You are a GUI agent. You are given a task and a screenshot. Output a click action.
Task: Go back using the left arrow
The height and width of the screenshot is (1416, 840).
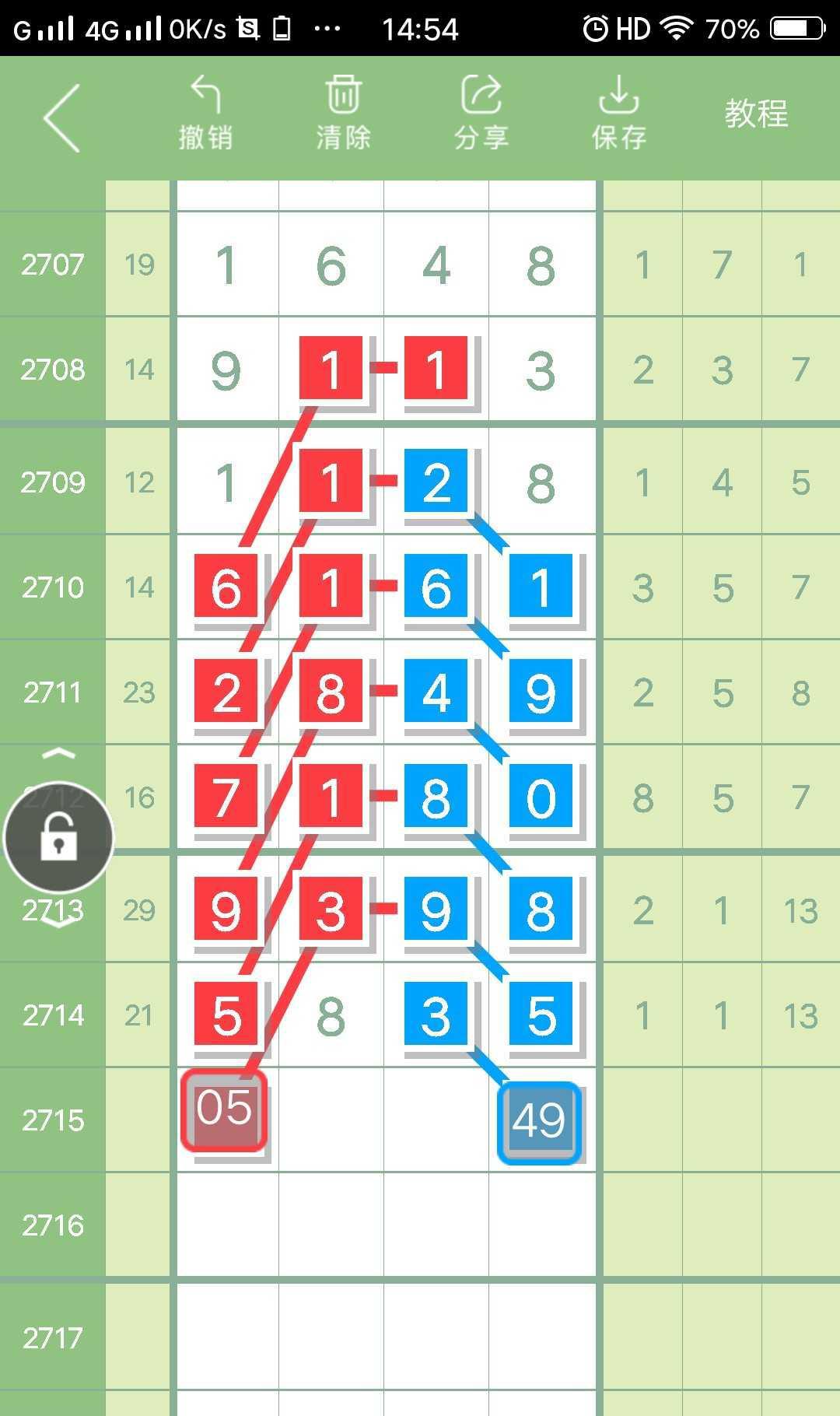pos(62,118)
